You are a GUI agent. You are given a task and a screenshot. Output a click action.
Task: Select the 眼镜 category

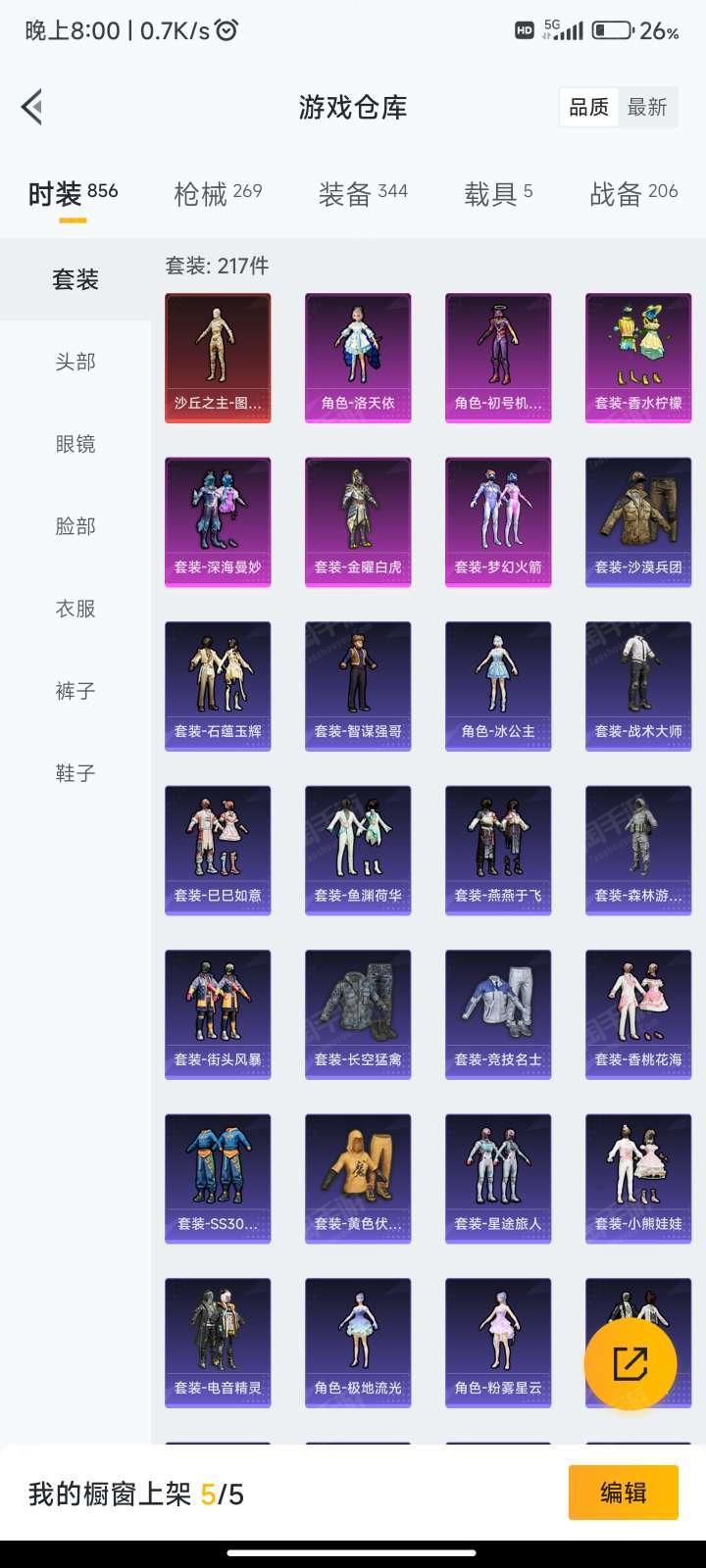[76, 444]
